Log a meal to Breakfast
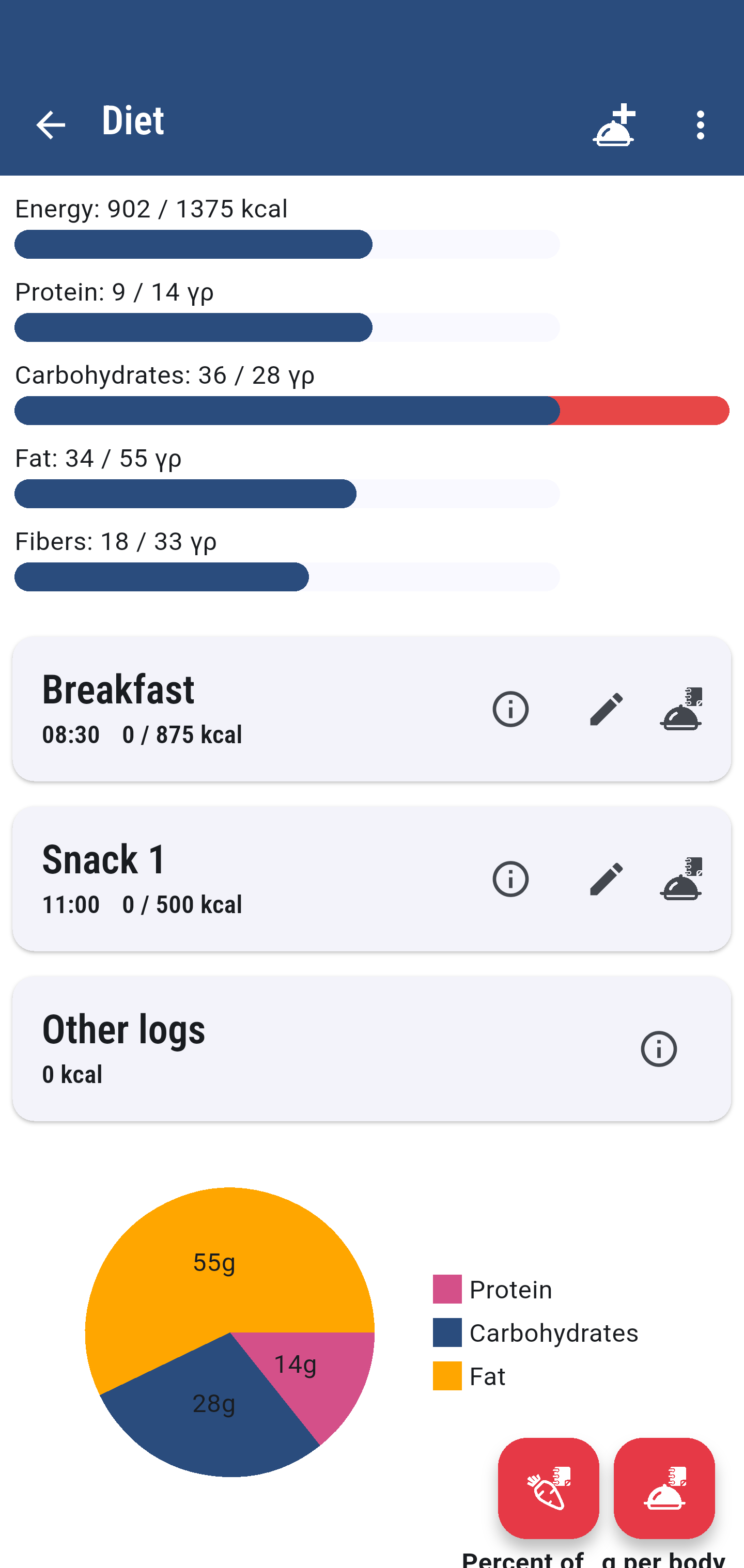Image resolution: width=744 pixels, height=1568 pixels. coord(680,709)
